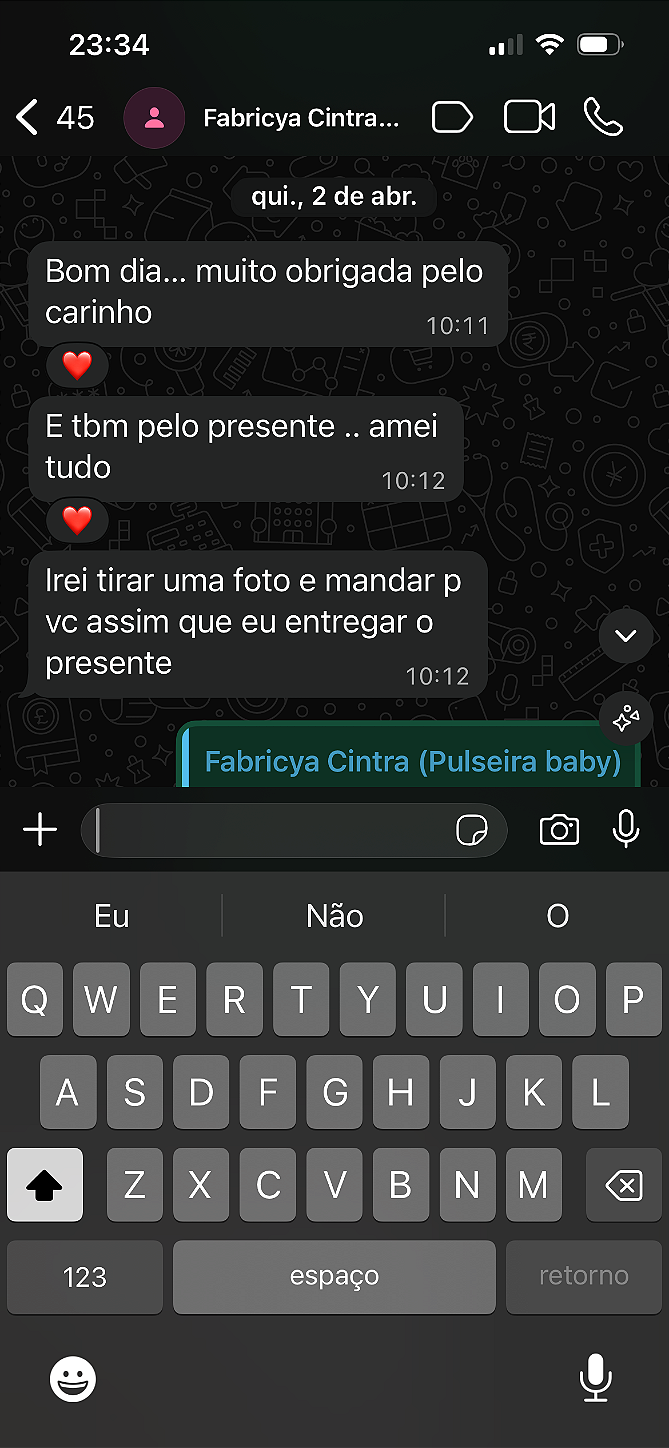Screen dimensions: 669x1448
Task: Start keyboard dictation
Action: pyautogui.click(x=595, y=1379)
